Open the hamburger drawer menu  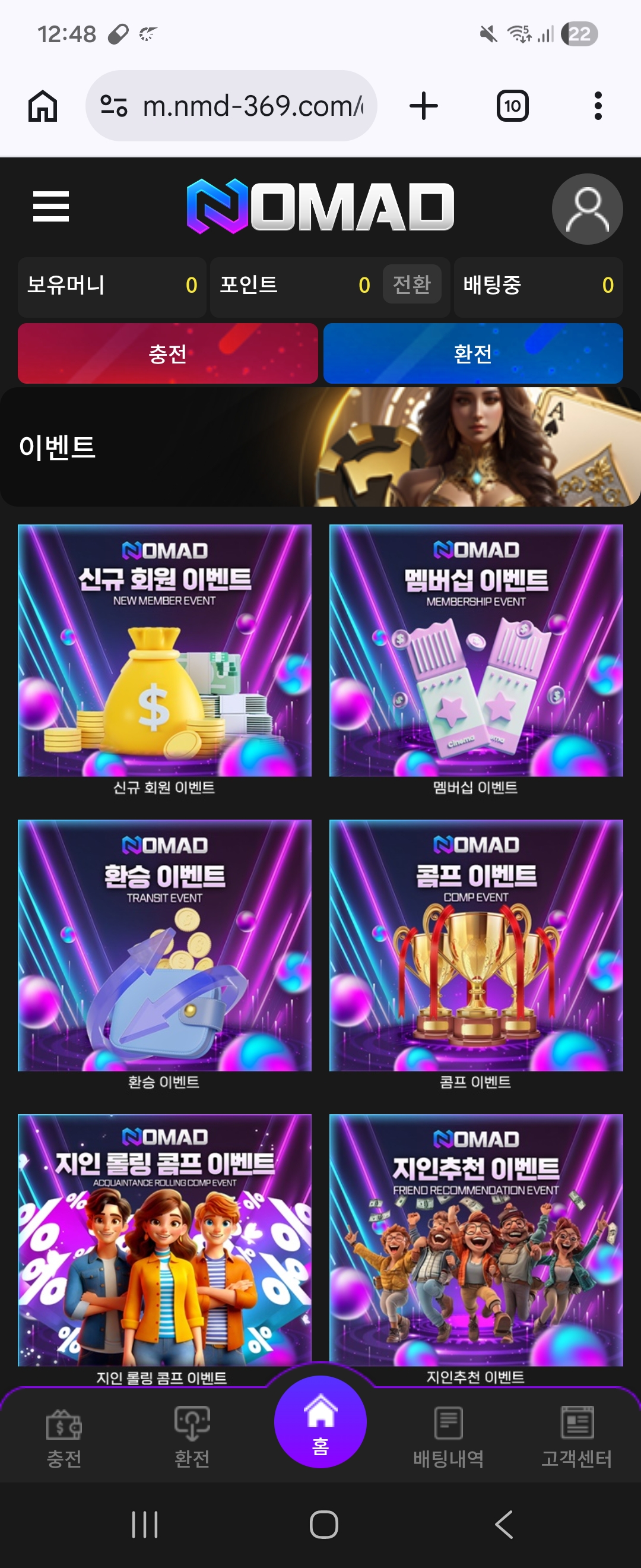click(x=51, y=206)
